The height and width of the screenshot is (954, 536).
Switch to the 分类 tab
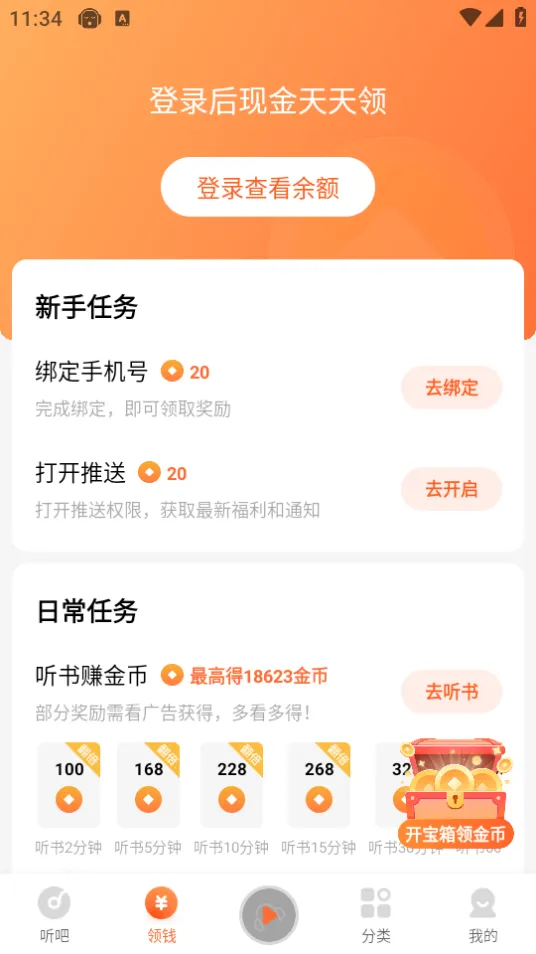pyautogui.click(x=375, y=914)
